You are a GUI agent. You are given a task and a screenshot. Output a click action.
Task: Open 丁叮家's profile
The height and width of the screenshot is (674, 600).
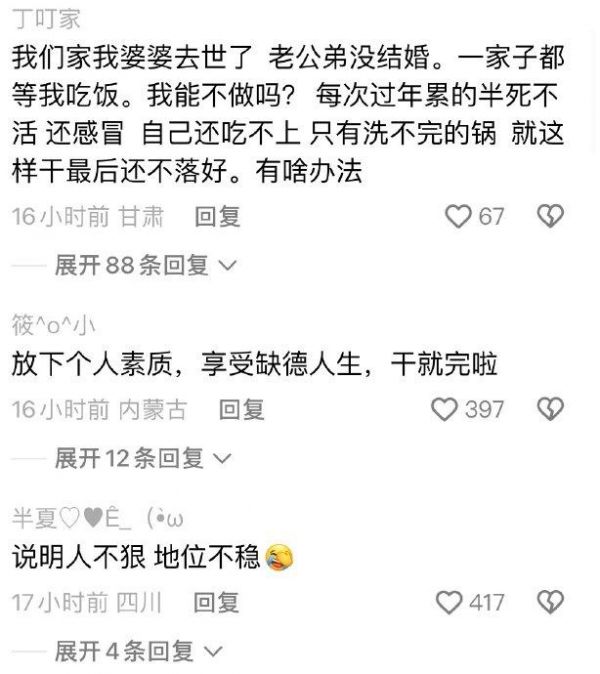pyautogui.click(x=48, y=21)
